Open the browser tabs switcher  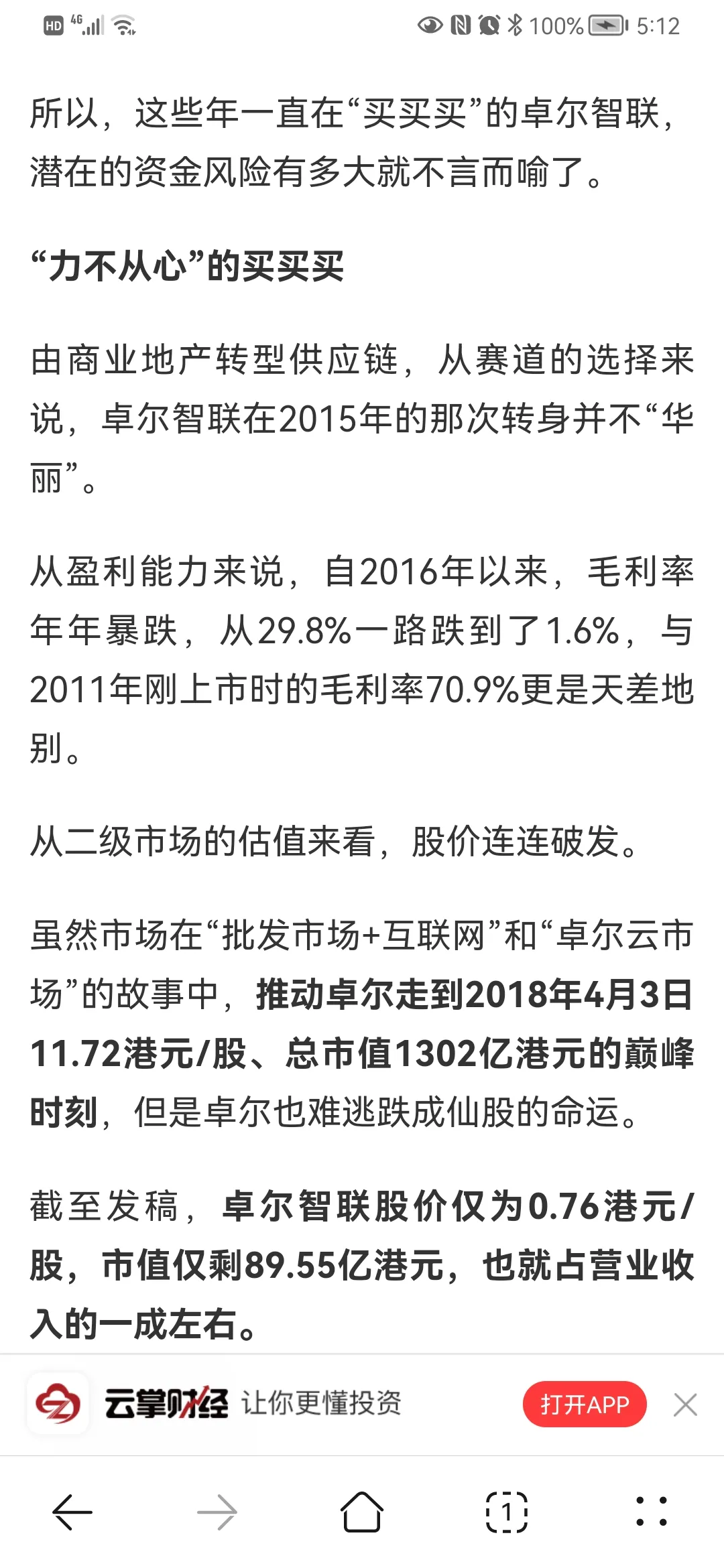pyautogui.click(x=507, y=1512)
